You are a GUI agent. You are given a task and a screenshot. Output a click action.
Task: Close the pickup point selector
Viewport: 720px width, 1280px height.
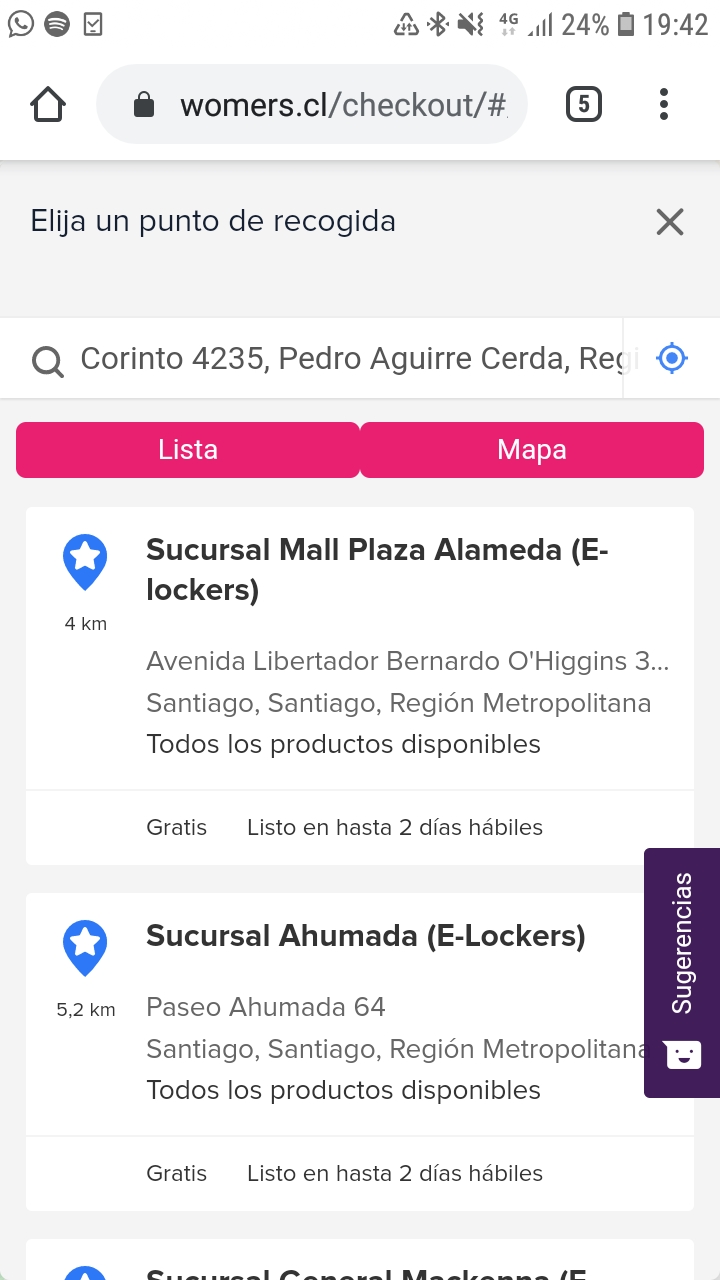pos(670,222)
